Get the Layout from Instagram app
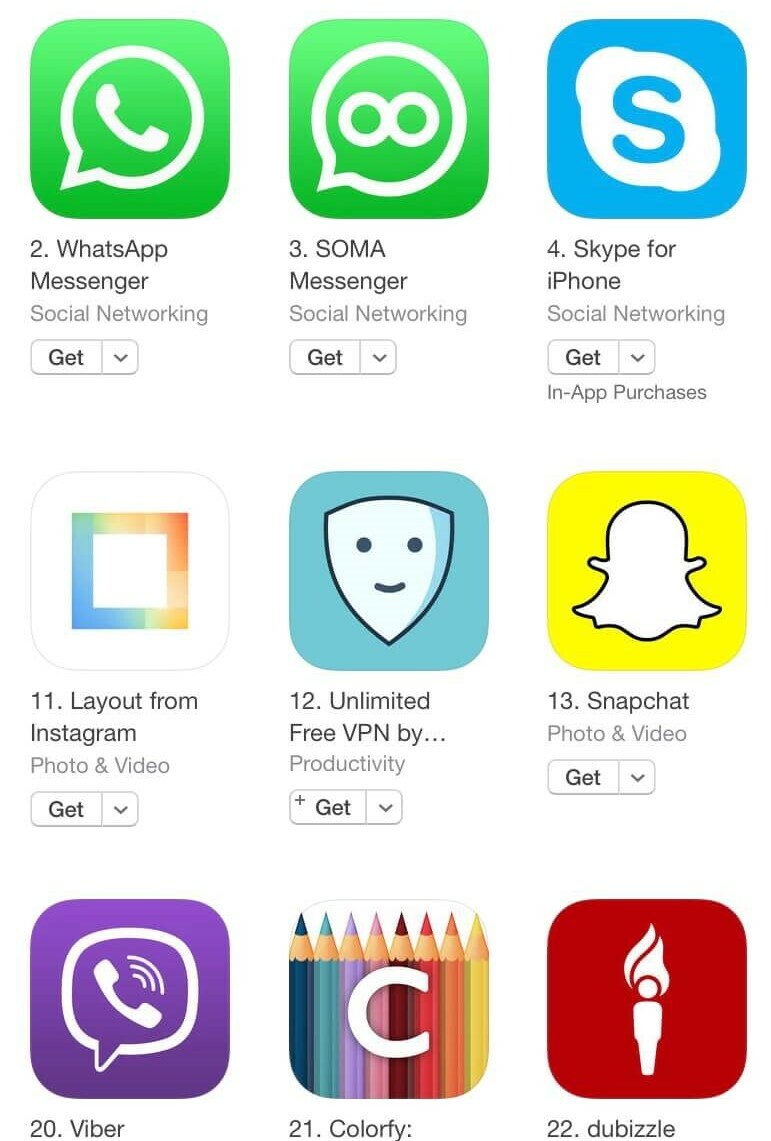The height and width of the screenshot is (1141, 771). pos(66,809)
